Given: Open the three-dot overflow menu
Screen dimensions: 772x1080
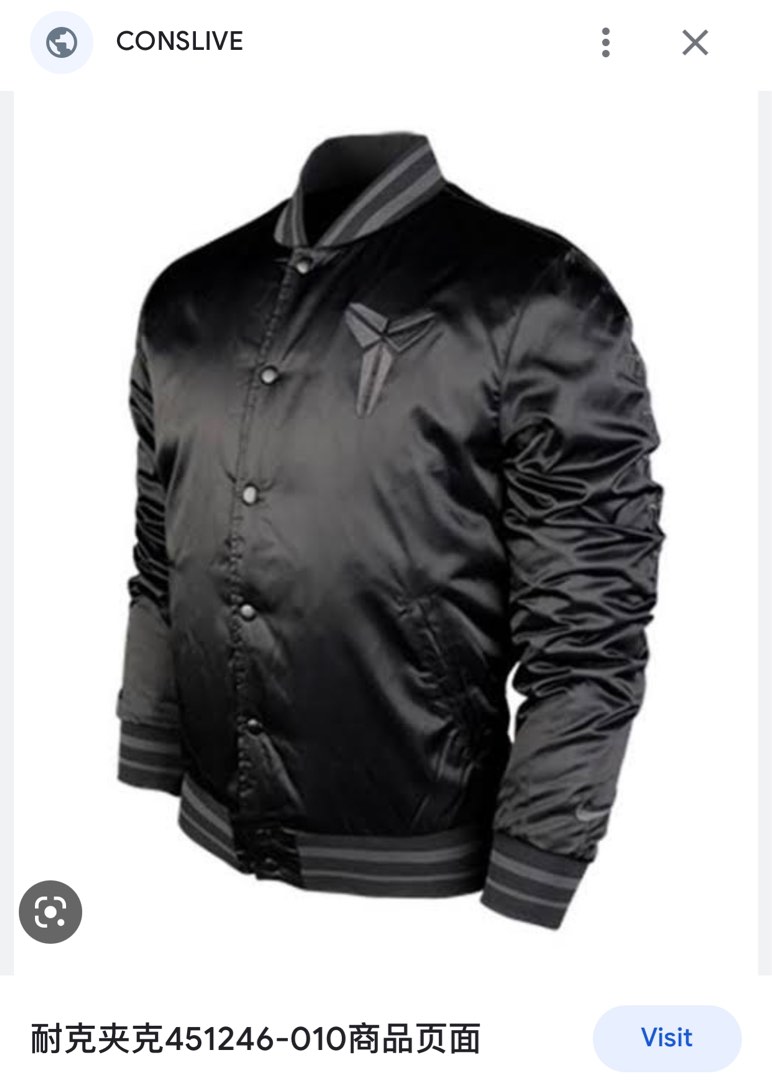Looking at the screenshot, I should click(x=605, y=42).
